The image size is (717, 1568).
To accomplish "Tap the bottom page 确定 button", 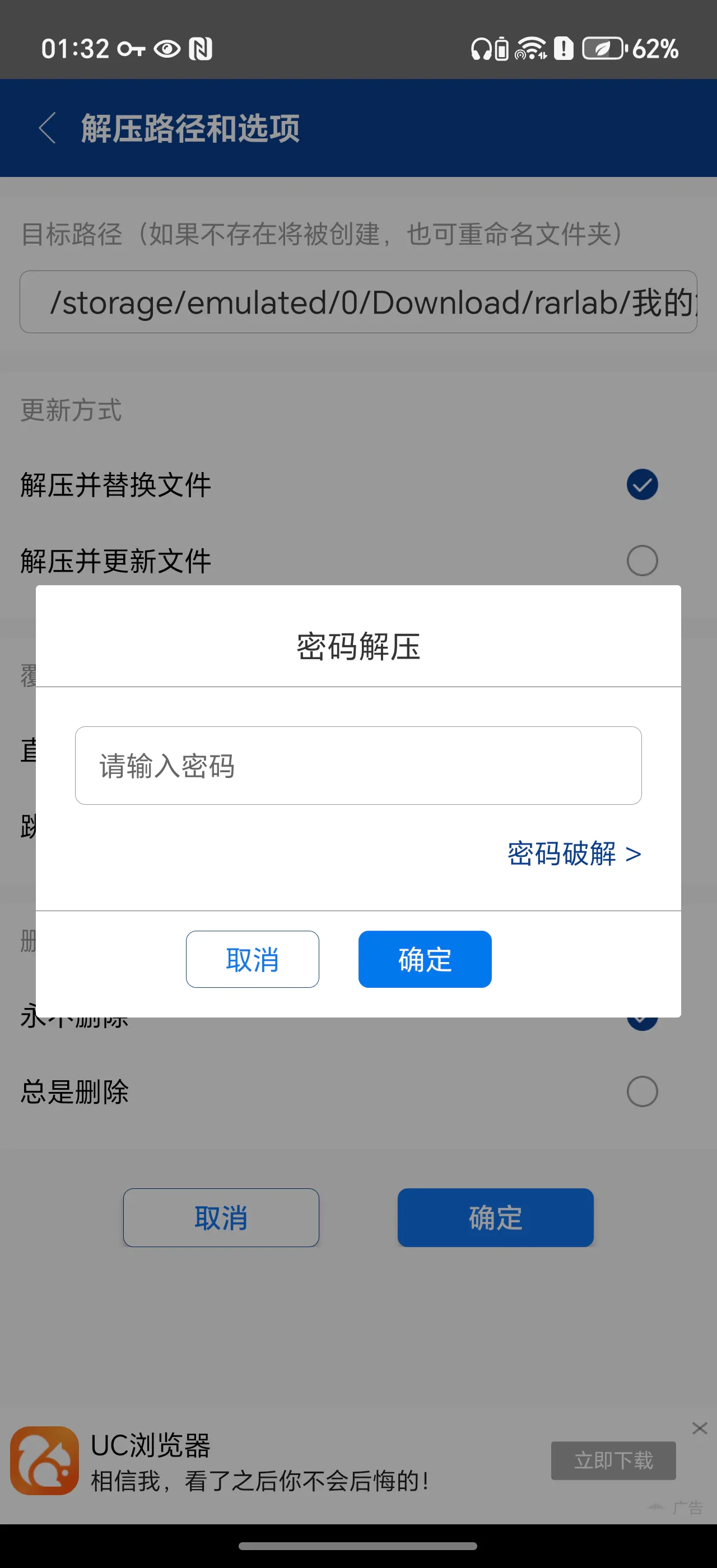I will coord(495,1217).
